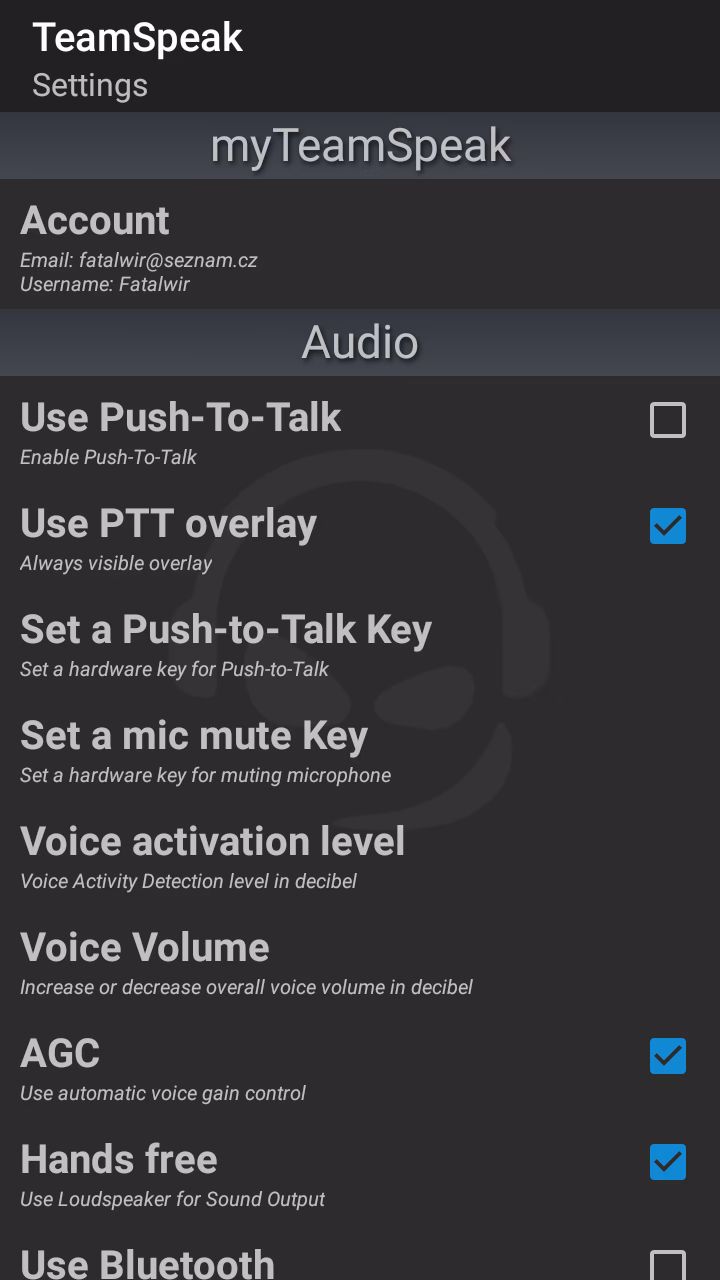Enable the Use Bluetooth checkbox
The width and height of the screenshot is (720, 1280).
[668, 1264]
